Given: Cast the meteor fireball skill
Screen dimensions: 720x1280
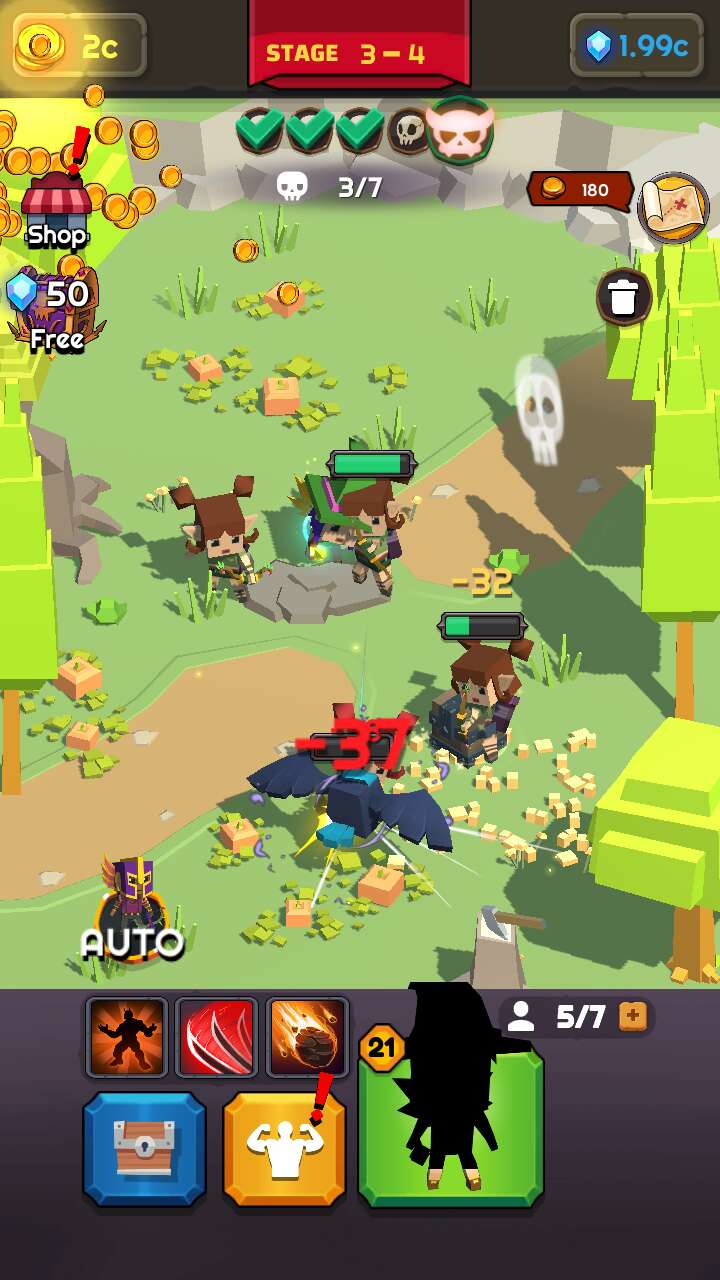Looking at the screenshot, I should point(307,1037).
